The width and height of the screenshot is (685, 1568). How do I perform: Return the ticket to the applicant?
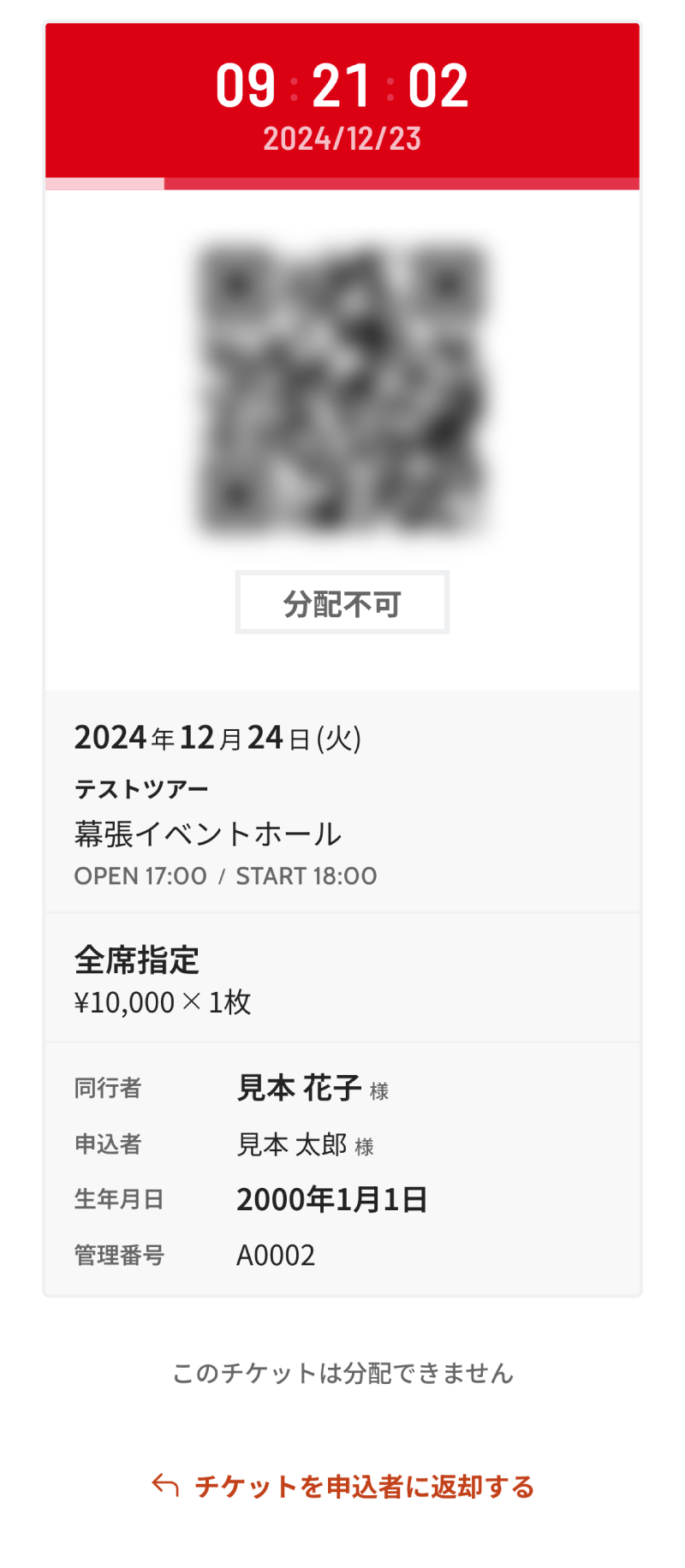[x=342, y=1487]
